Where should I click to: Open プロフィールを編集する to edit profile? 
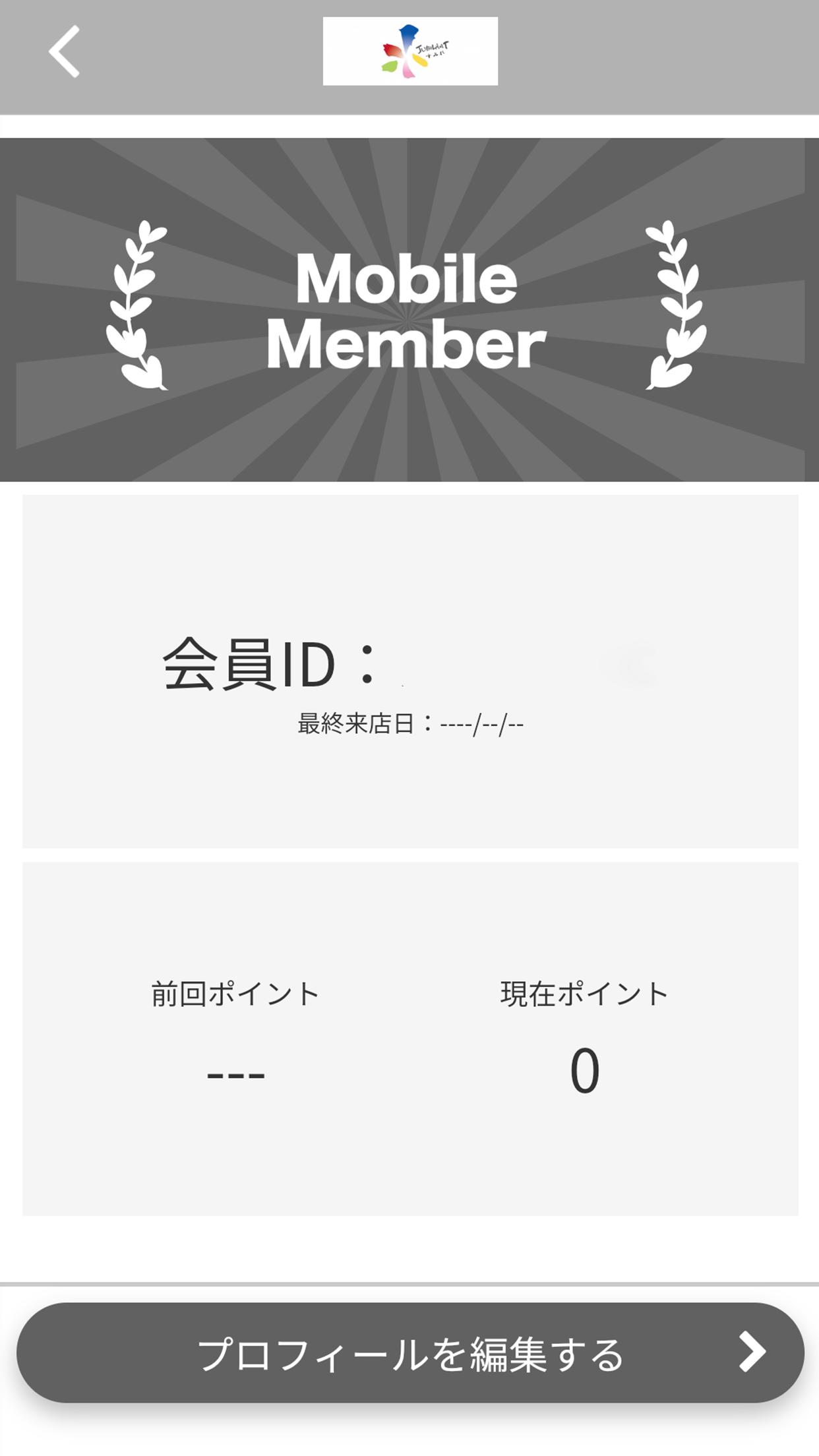[x=410, y=1352]
